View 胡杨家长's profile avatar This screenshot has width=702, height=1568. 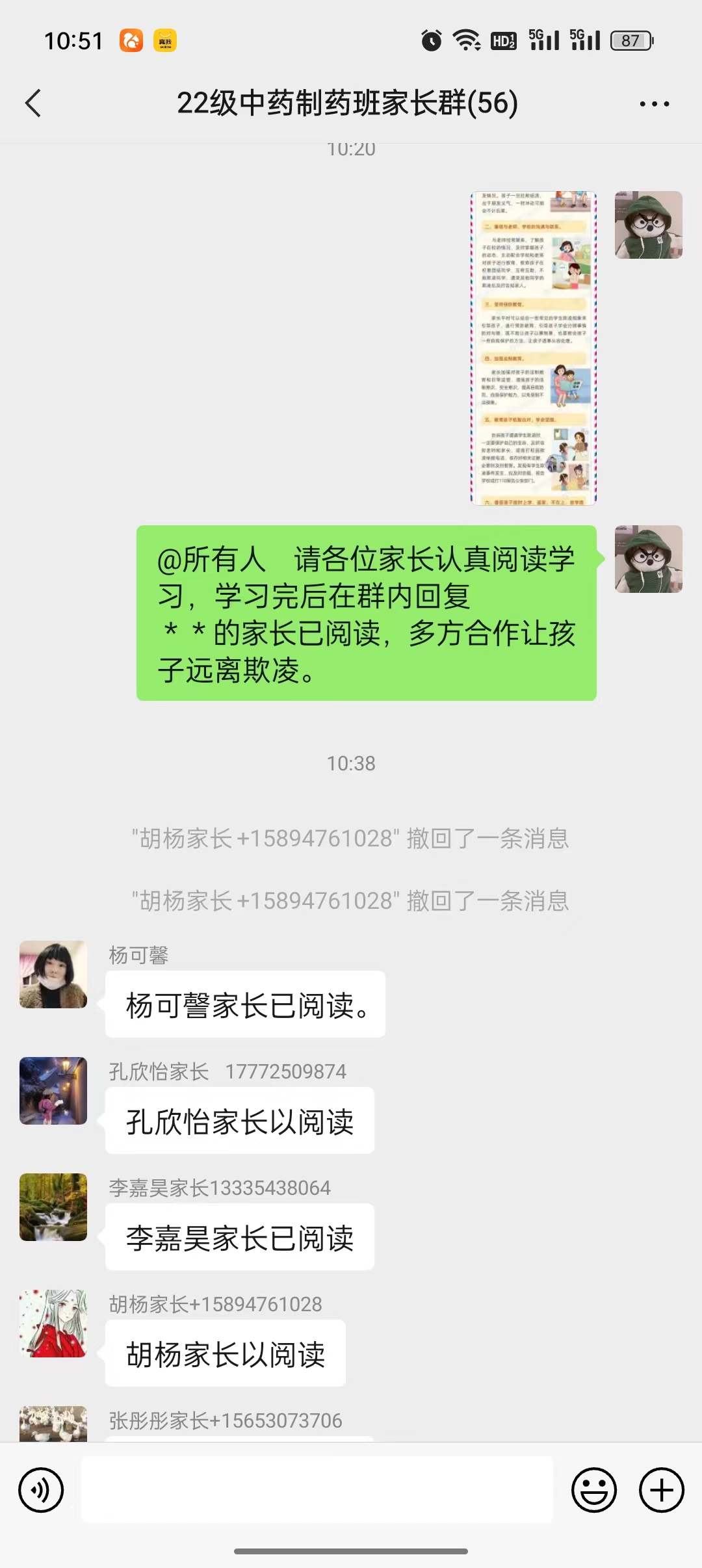[x=53, y=1324]
